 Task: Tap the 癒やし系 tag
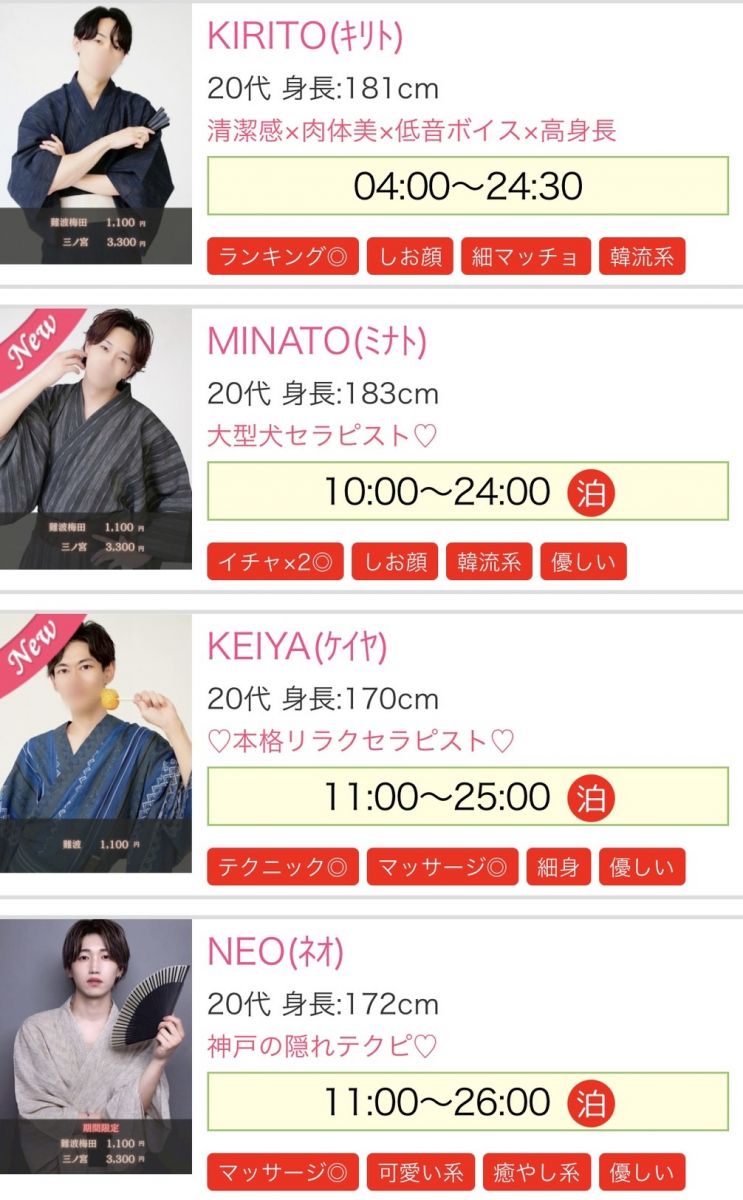point(536,1172)
